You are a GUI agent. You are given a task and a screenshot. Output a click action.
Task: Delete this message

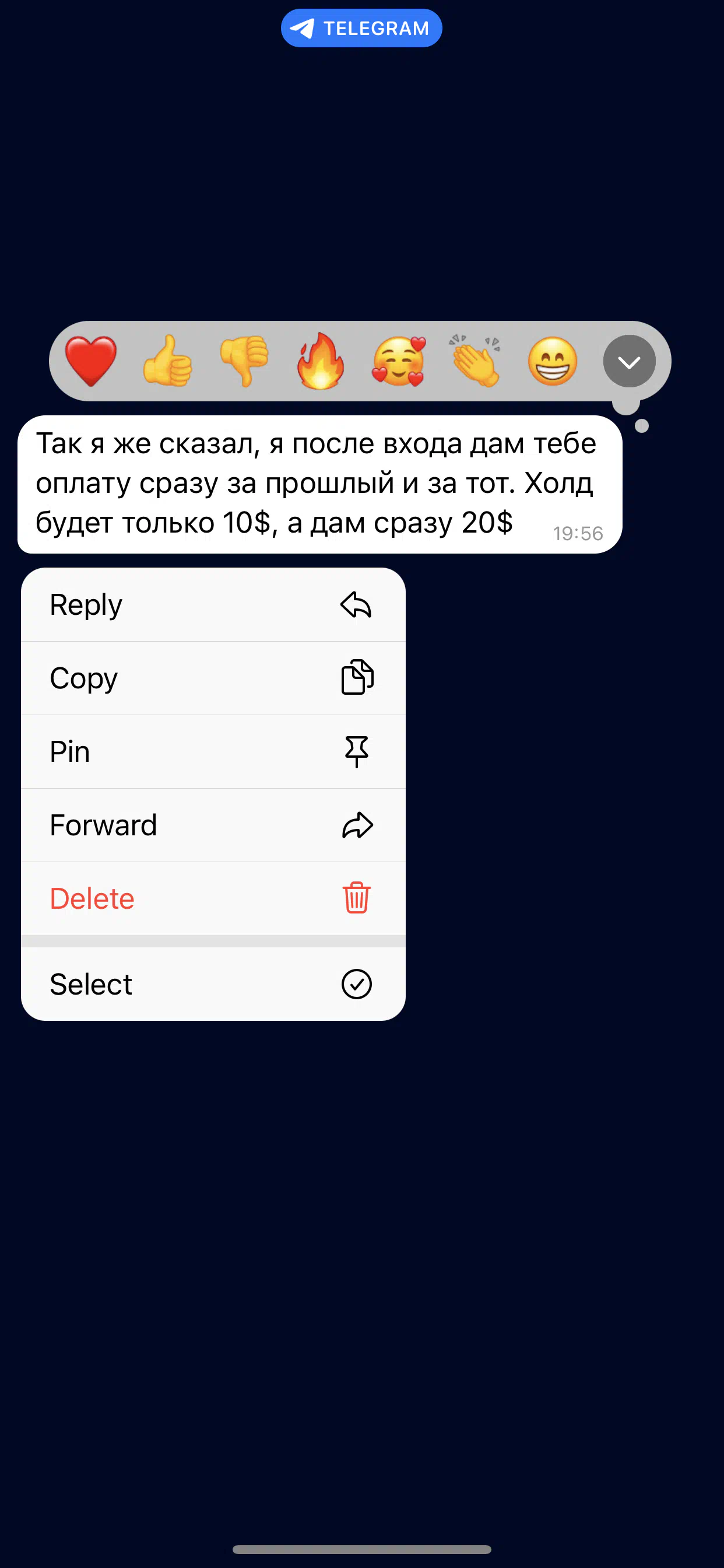pos(213,898)
